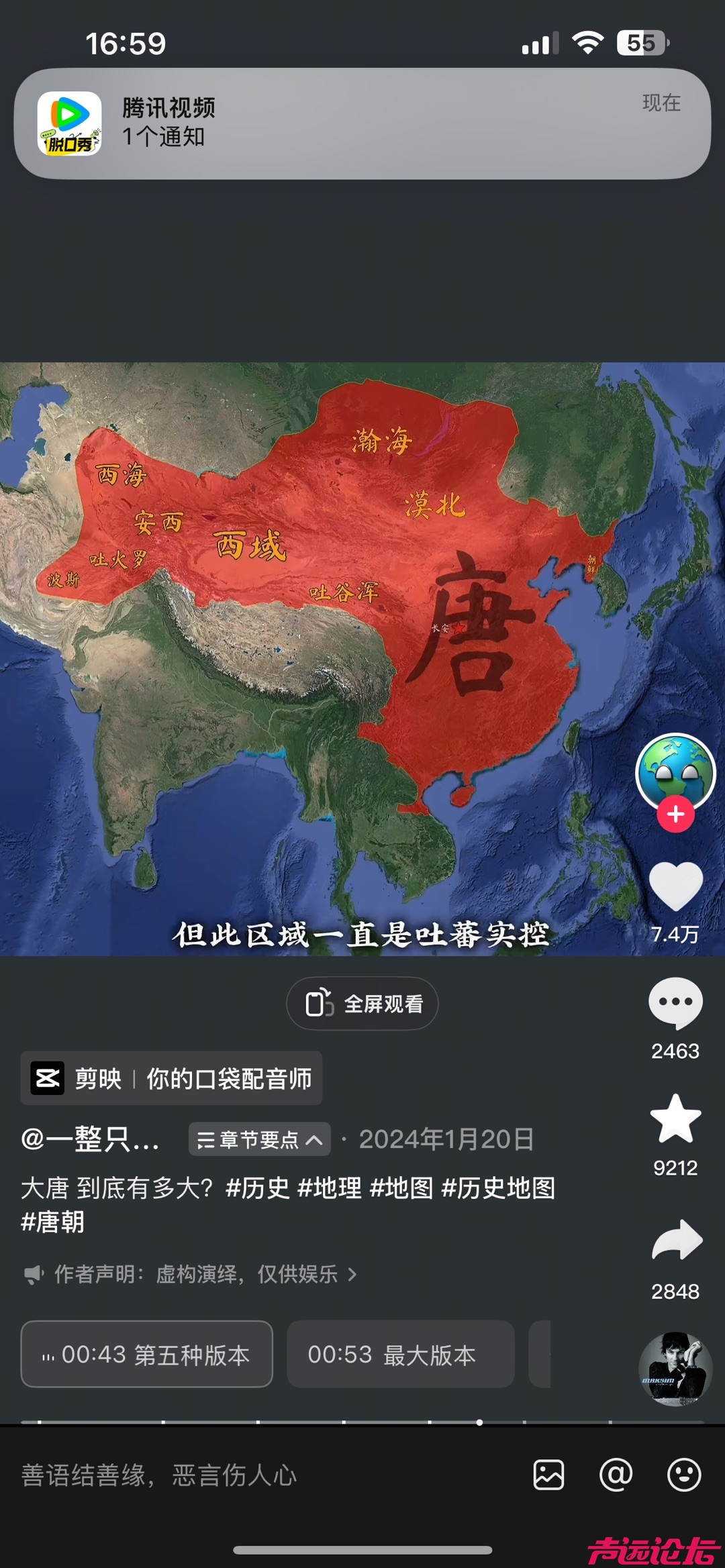Screen dimensions: 725x1568
Task: Tap the comment field 善语结善缘
Action: click(201, 1475)
